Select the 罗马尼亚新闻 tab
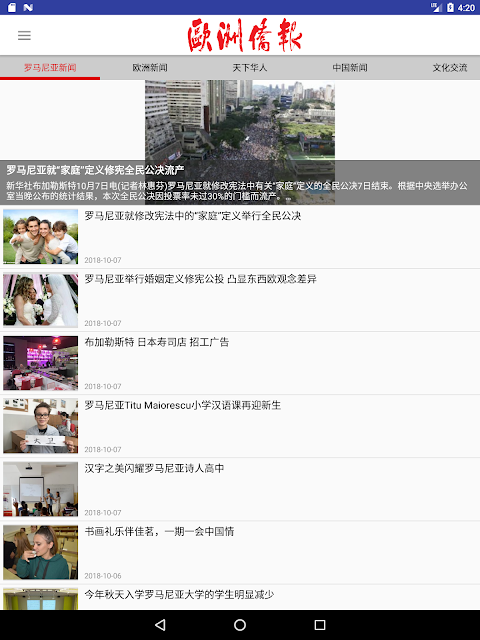 click(50, 68)
